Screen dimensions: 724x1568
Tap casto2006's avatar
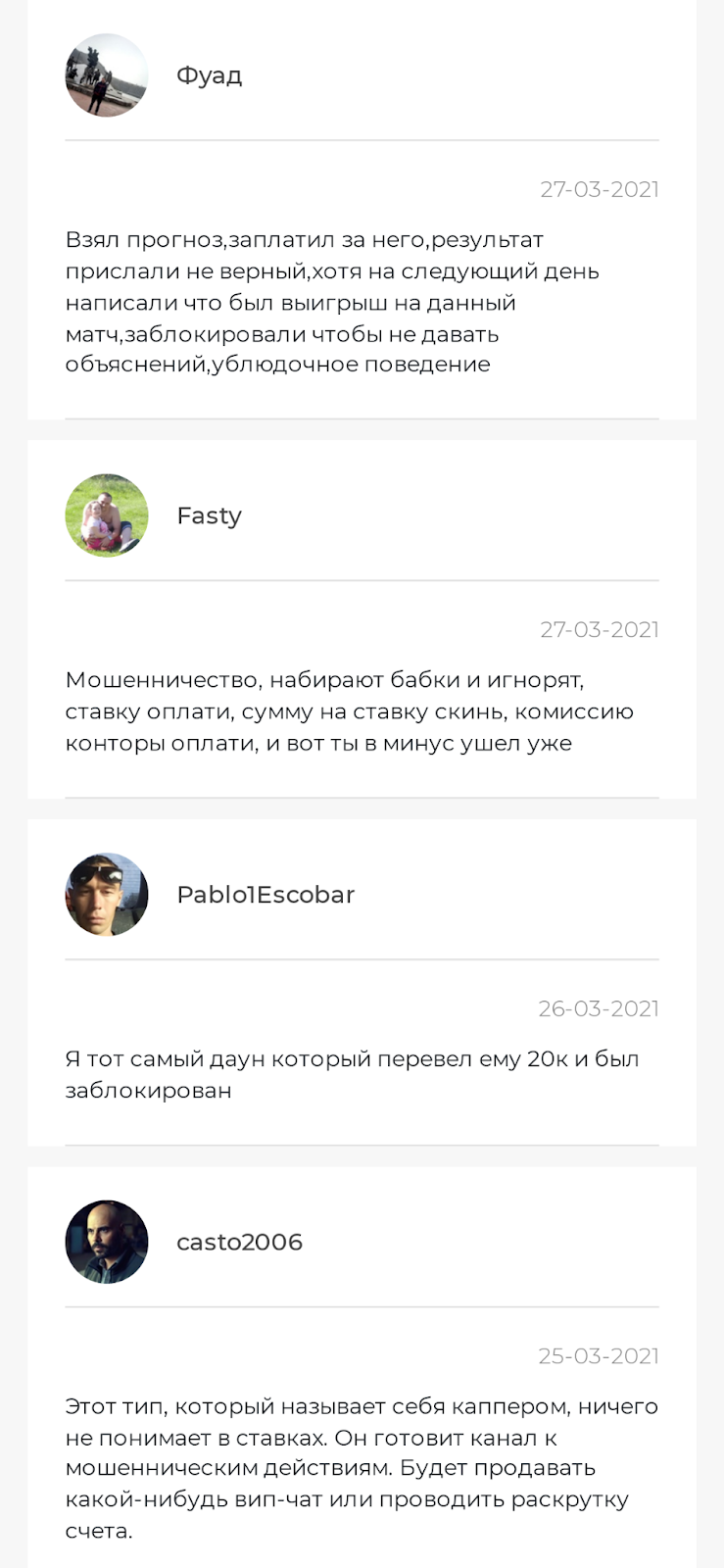tap(106, 1242)
